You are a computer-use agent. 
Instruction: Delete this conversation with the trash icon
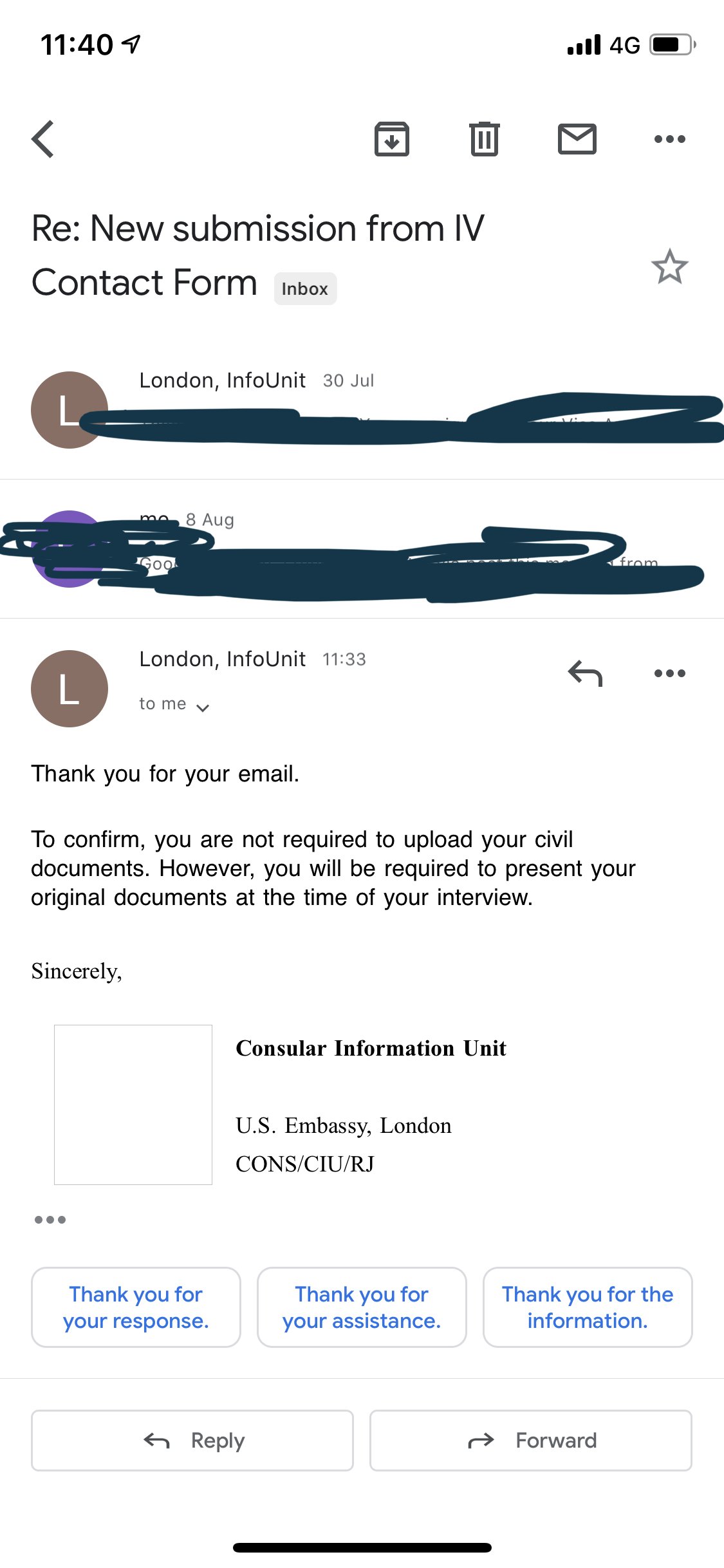pos(484,139)
